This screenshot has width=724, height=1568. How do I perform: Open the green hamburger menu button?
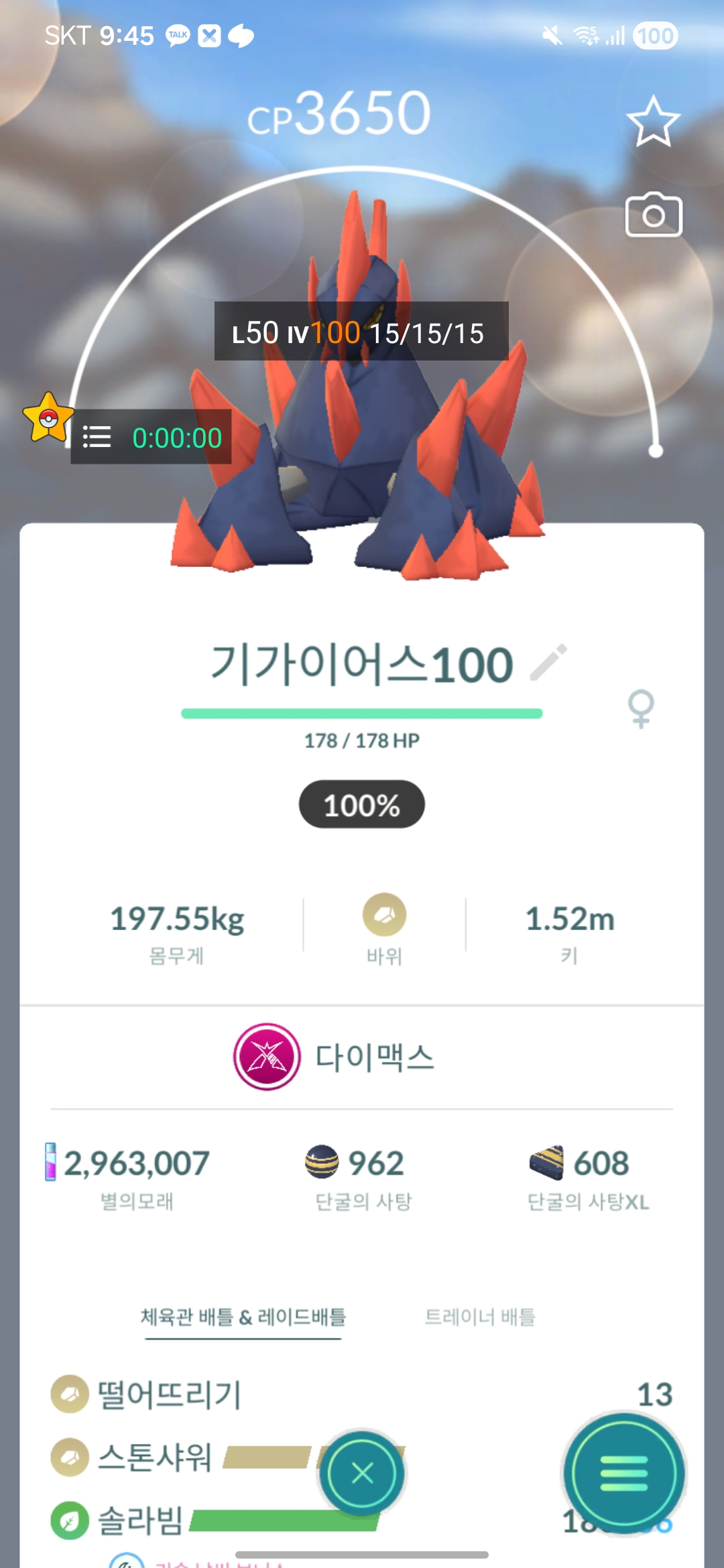tap(623, 1473)
